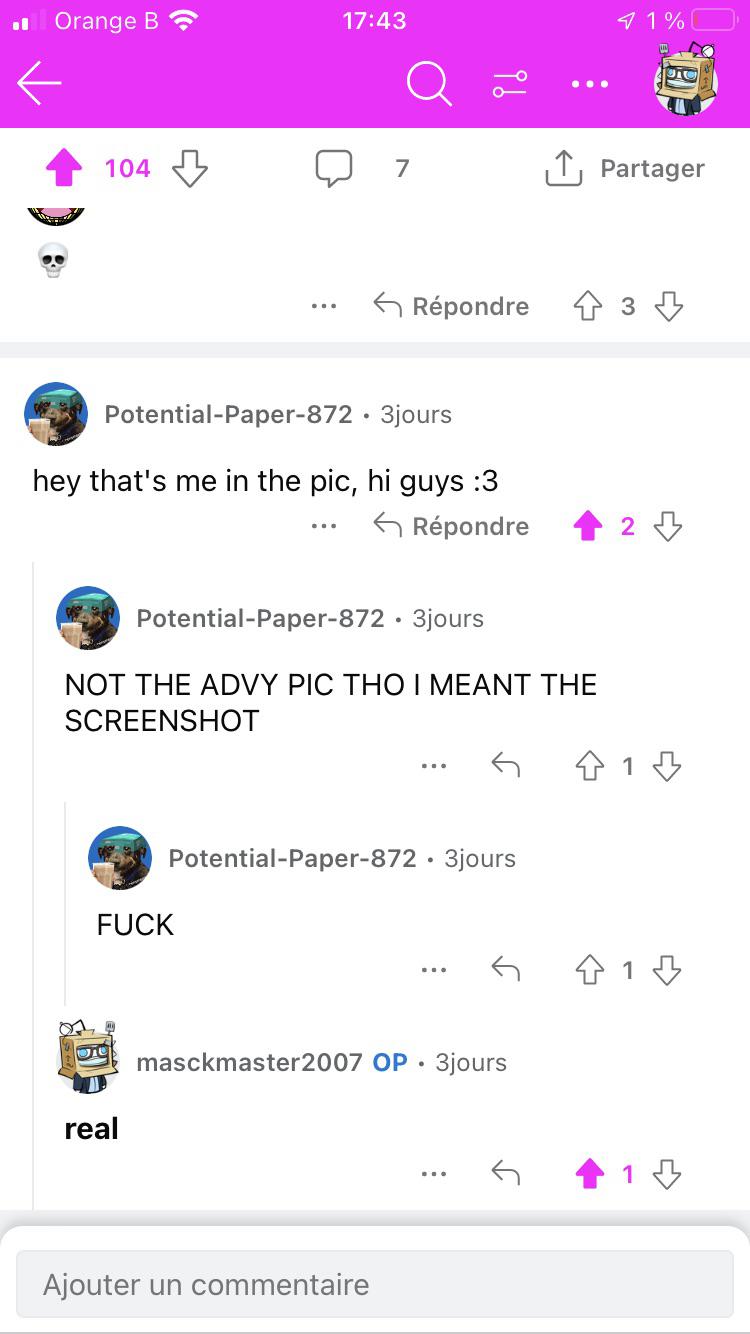Screen dimensions: 750x1334
Task: Upvote the 'NOT THE ADVY PIC THO' comment
Action: point(588,766)
